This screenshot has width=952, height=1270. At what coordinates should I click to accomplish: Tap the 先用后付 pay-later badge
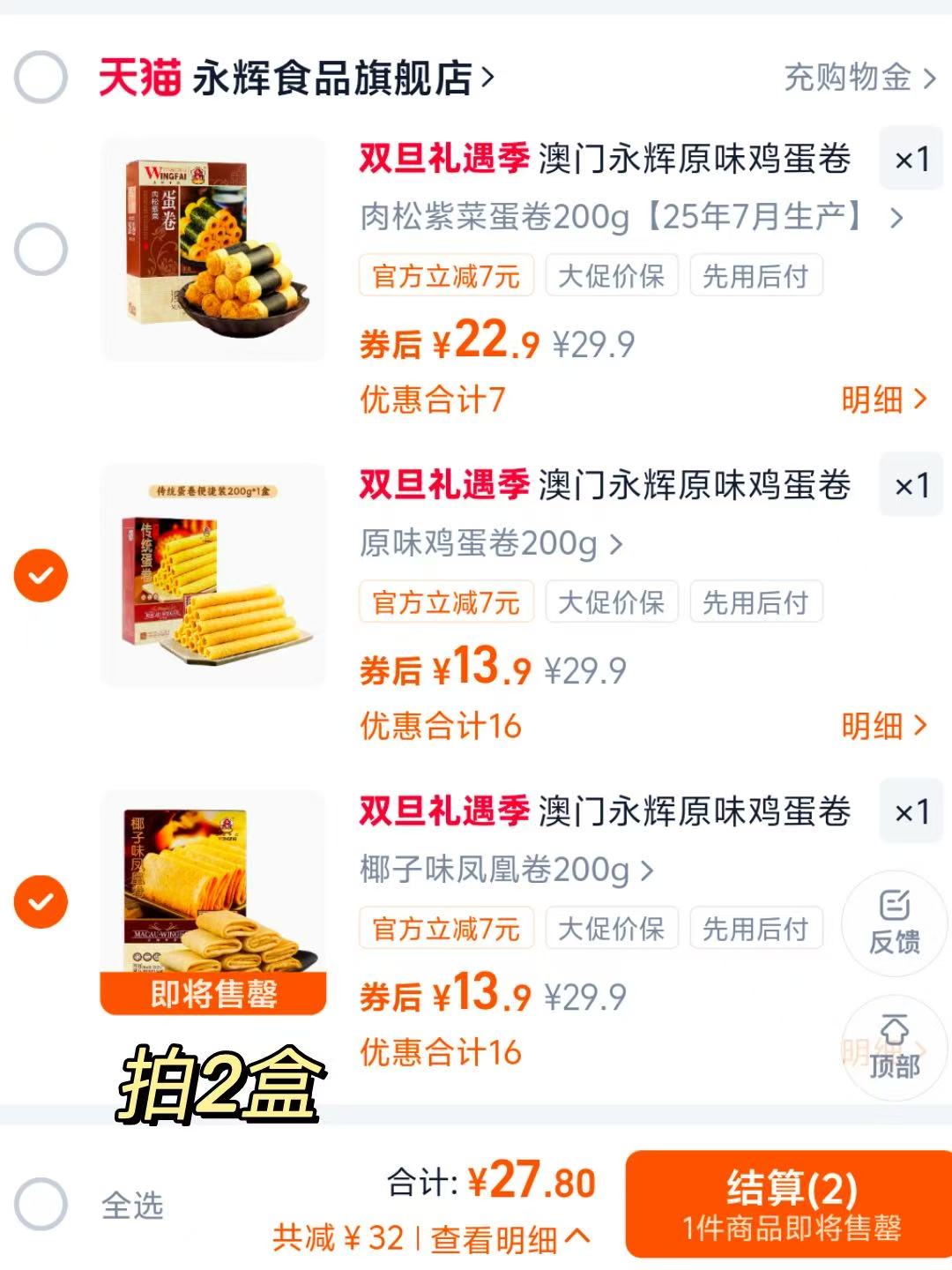coord(756,276)
